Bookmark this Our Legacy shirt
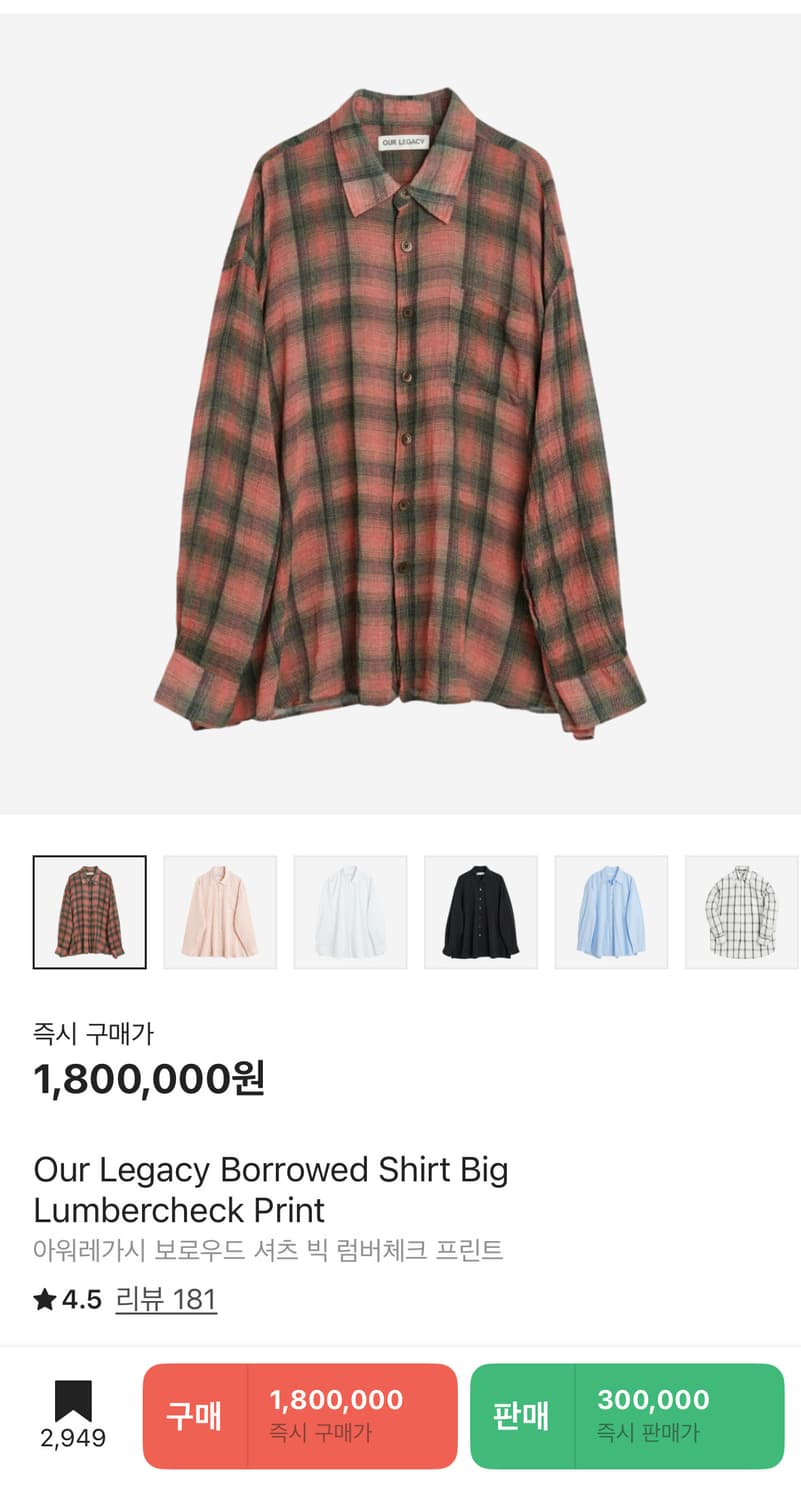Image resolution: width=801 pixels, height=1500 pixels. [x=73, y=1402]
